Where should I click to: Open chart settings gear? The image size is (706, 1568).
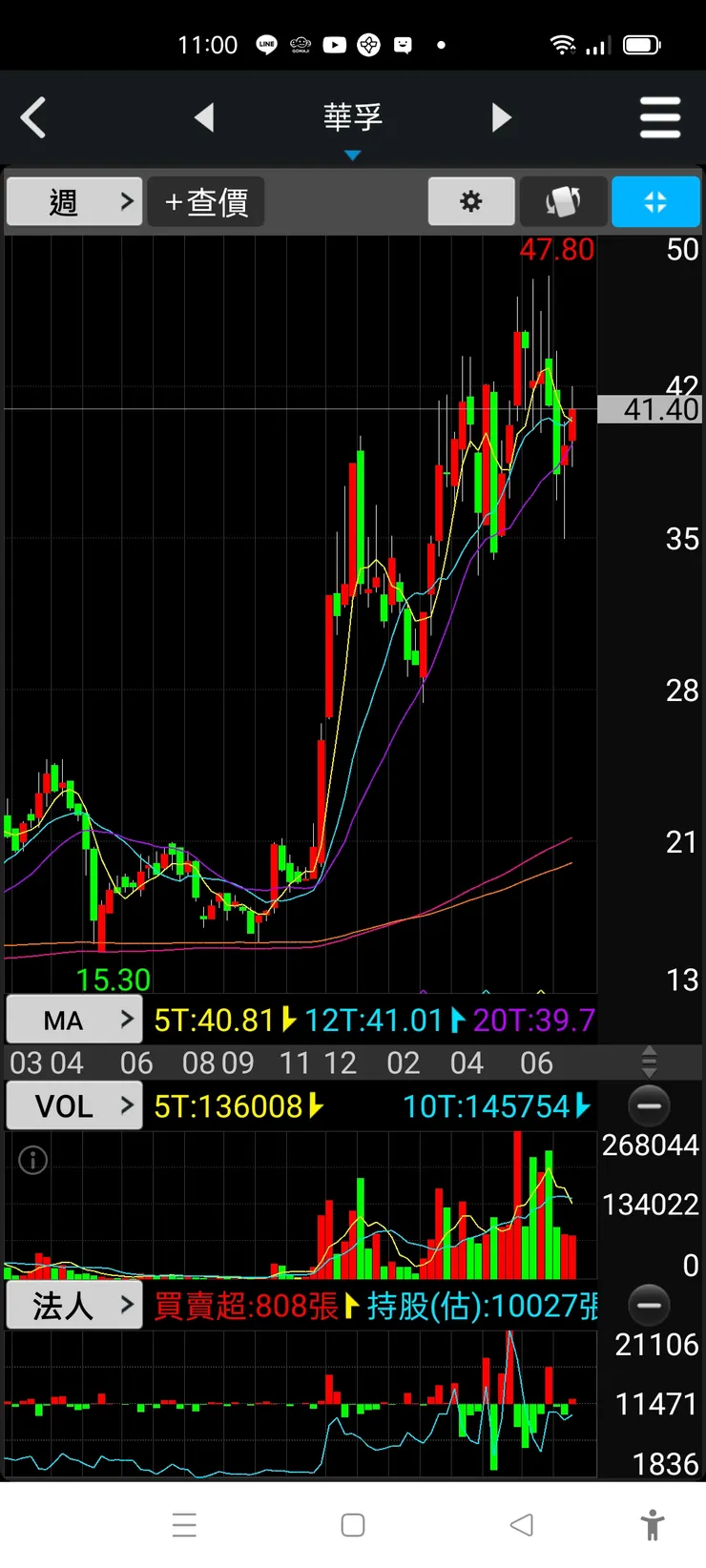[471, 201]
